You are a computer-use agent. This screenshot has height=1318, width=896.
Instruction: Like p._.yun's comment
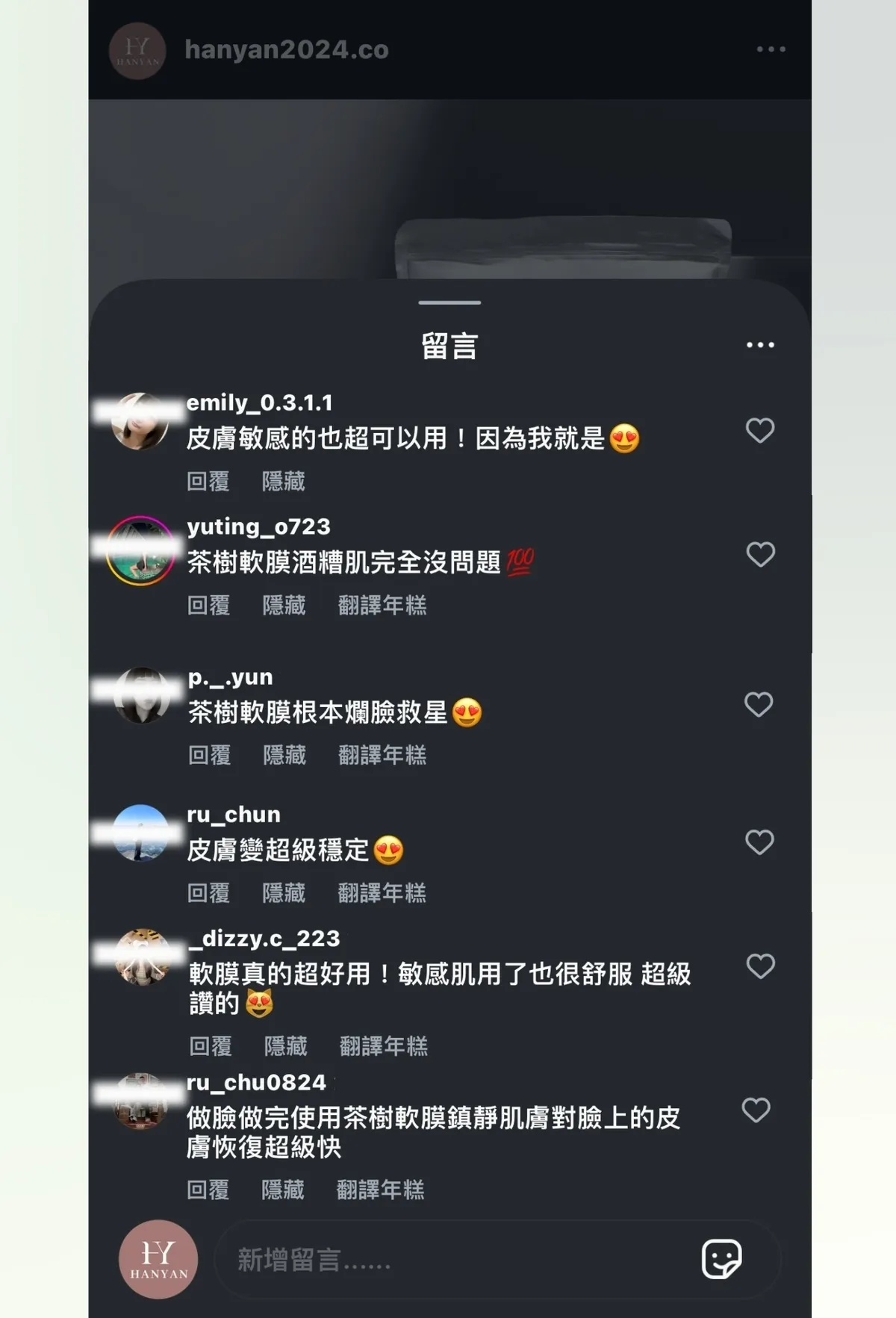(x=759, y=704)
